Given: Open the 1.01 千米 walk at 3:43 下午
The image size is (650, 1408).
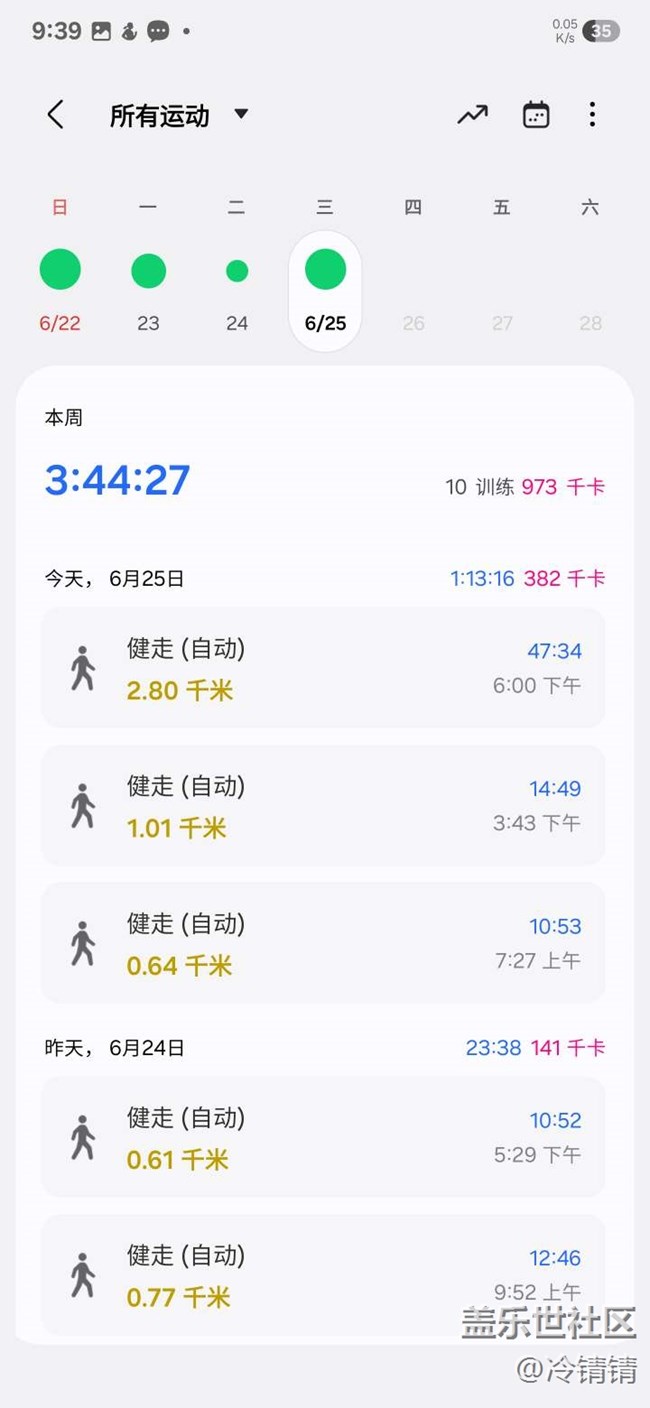Looking at the screenshot, I should [323, 806].
